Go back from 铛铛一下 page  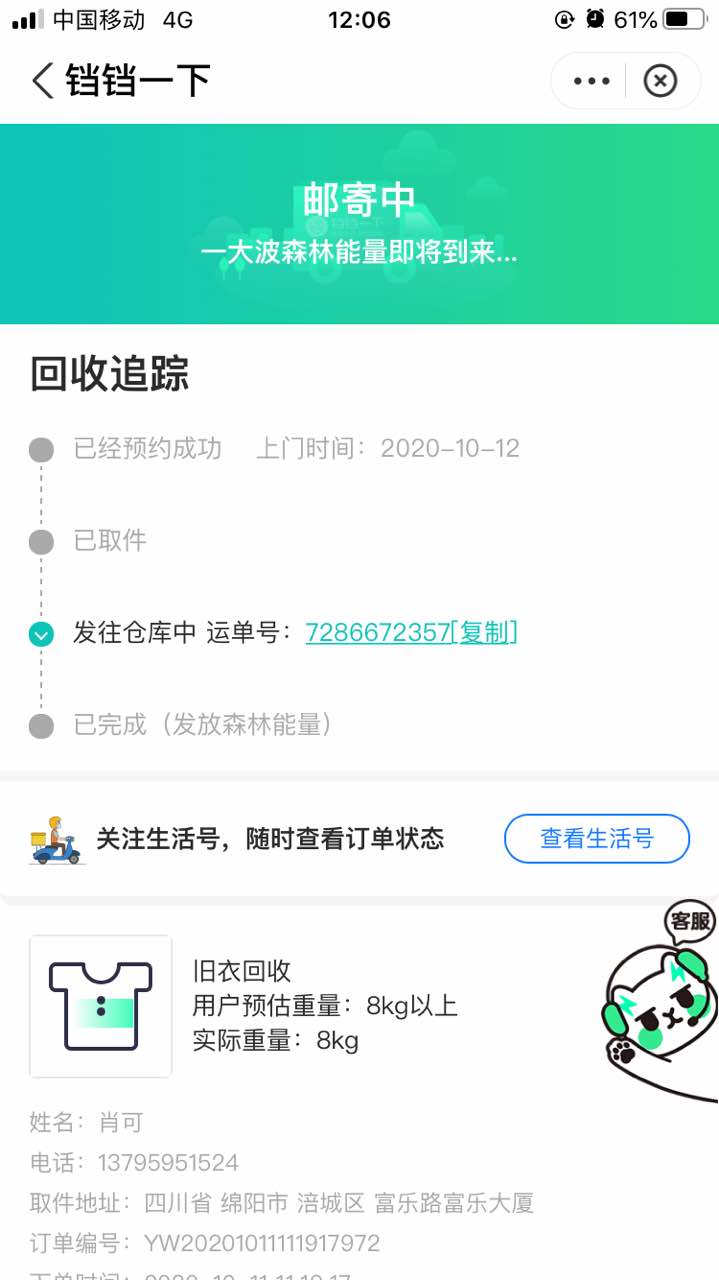tap(42, 81)
